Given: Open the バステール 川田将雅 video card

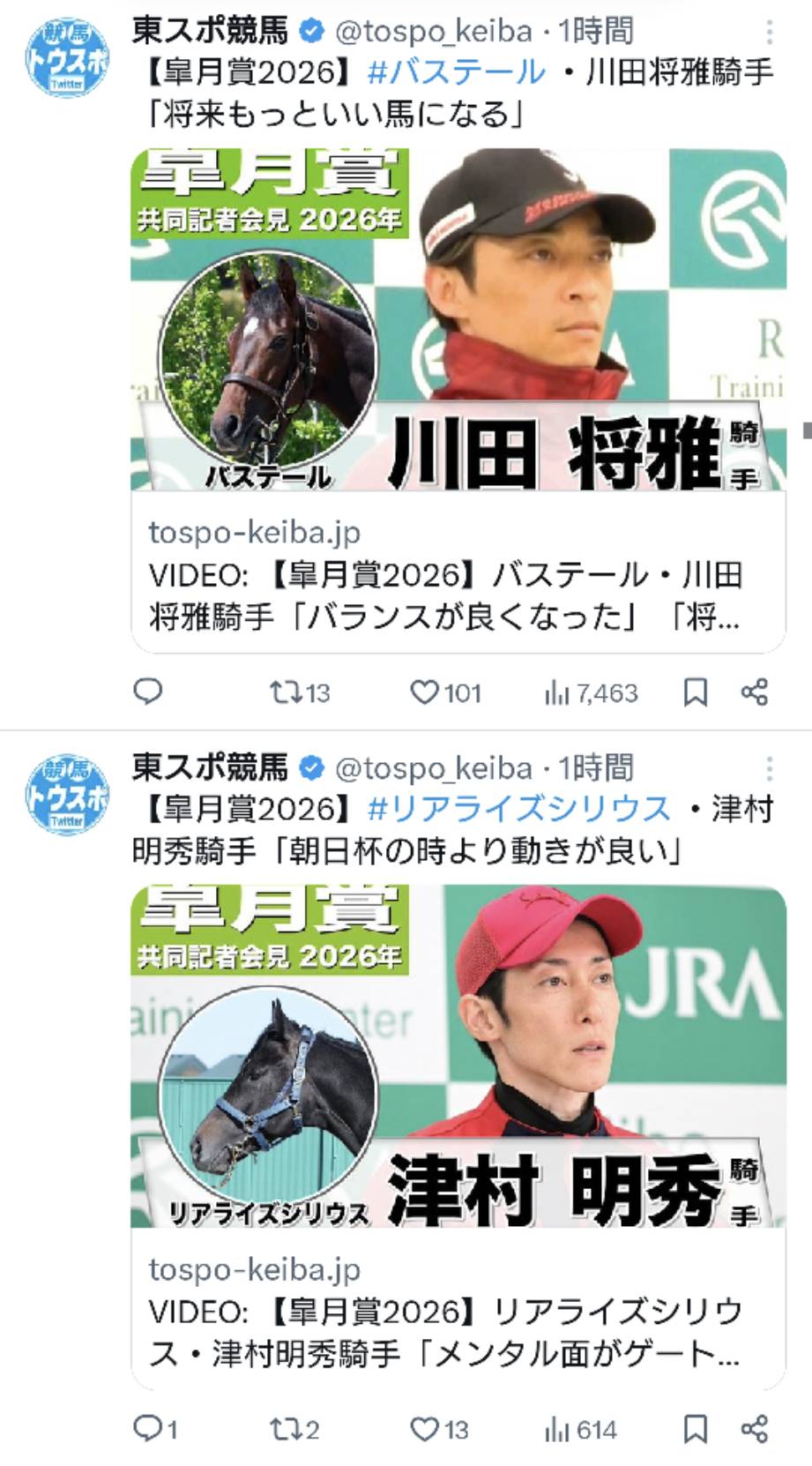Looking at the screenshot, I should click(x=458, y=400).
